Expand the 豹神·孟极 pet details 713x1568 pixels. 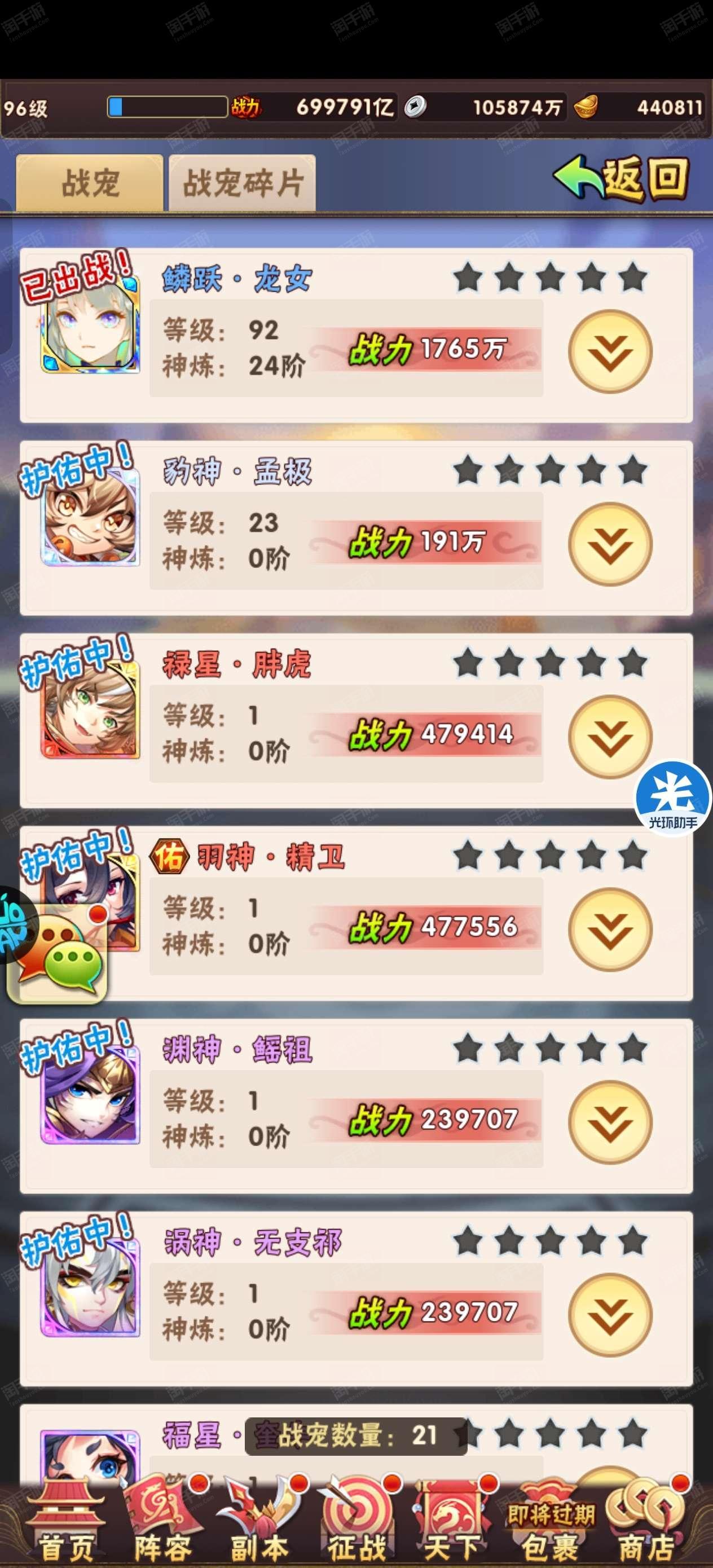pyautogui.click(x=610, y=544)
